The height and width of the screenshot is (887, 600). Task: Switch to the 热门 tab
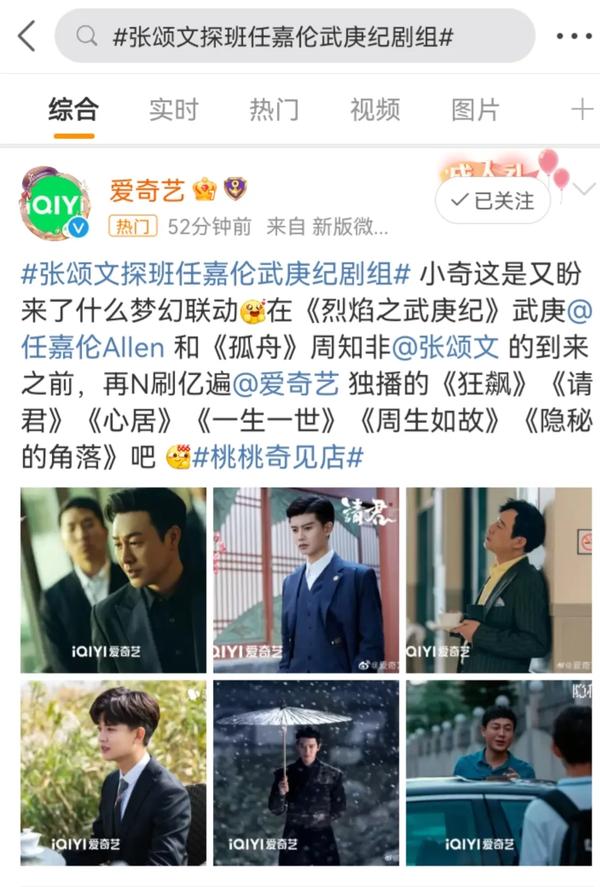274,109
